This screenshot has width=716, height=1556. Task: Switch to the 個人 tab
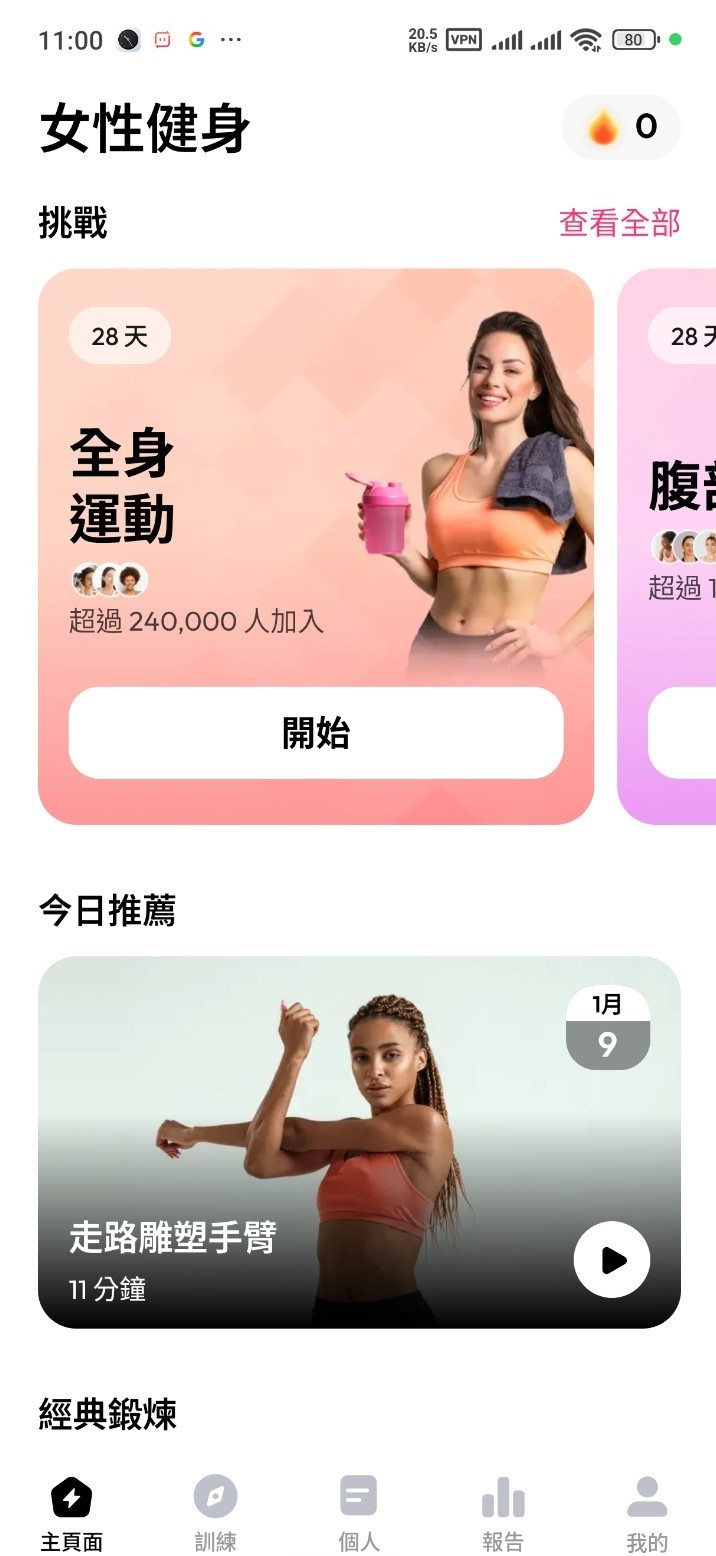[358, 1514]
